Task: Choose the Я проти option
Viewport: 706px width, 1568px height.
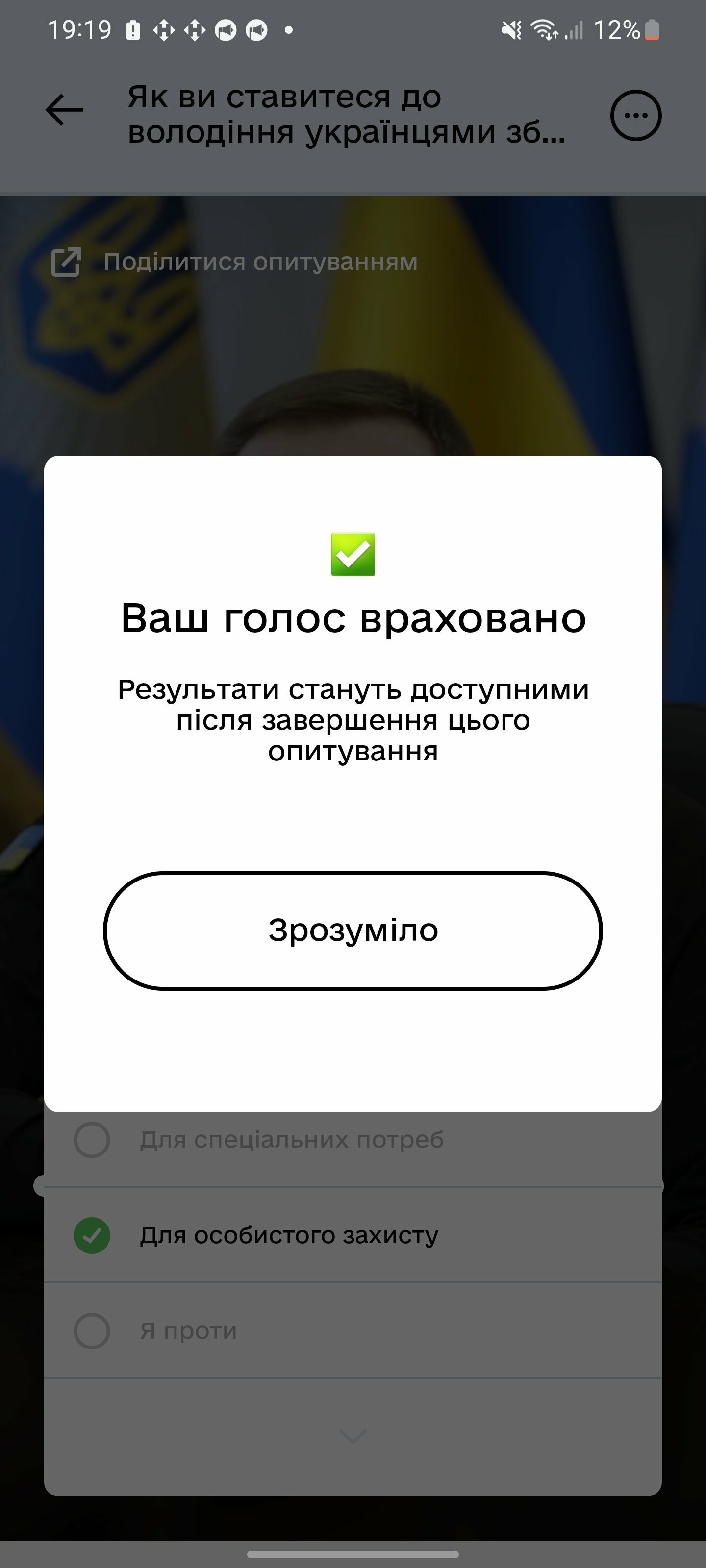Action: 353,1331
